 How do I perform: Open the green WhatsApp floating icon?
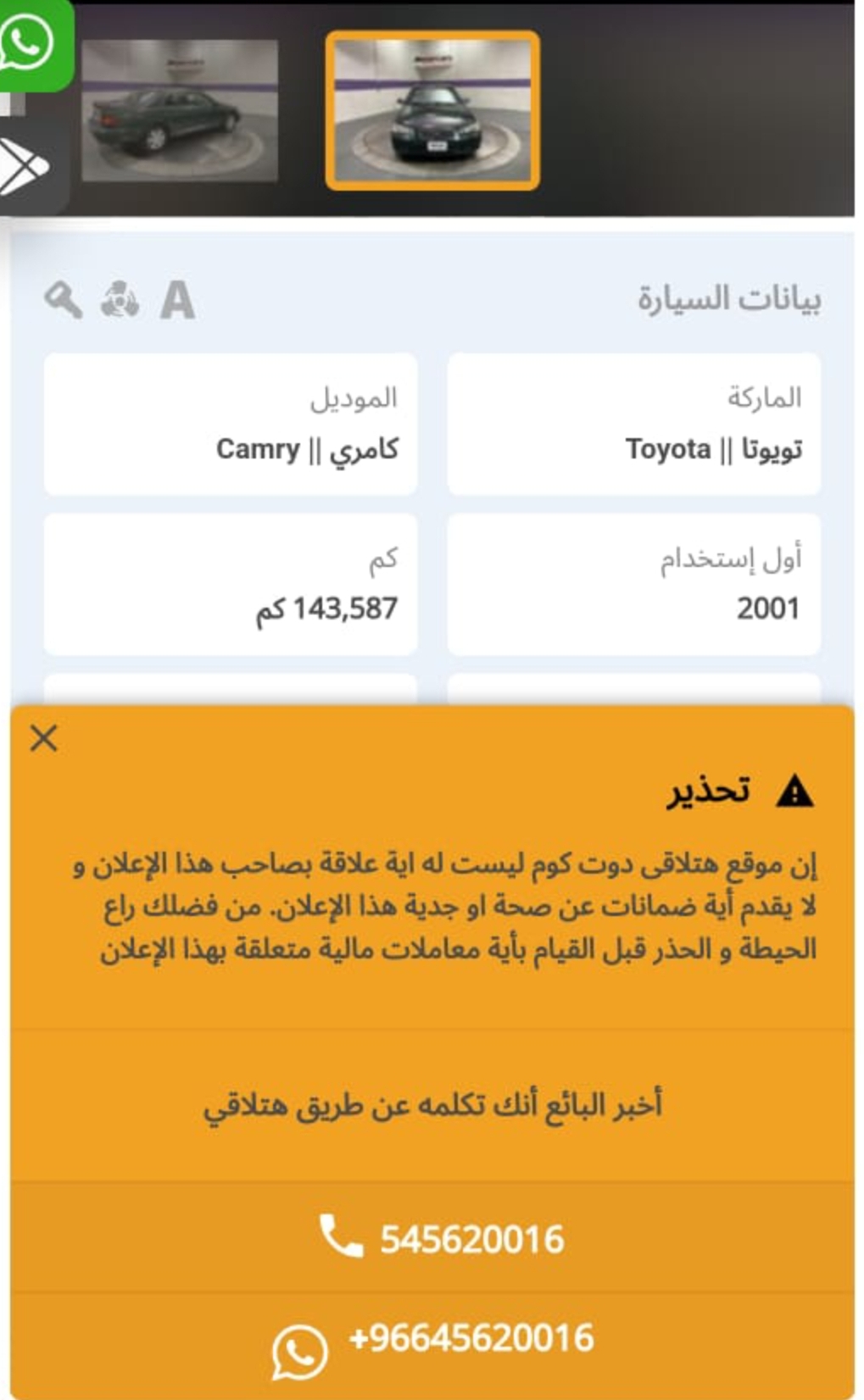point(32,42)
